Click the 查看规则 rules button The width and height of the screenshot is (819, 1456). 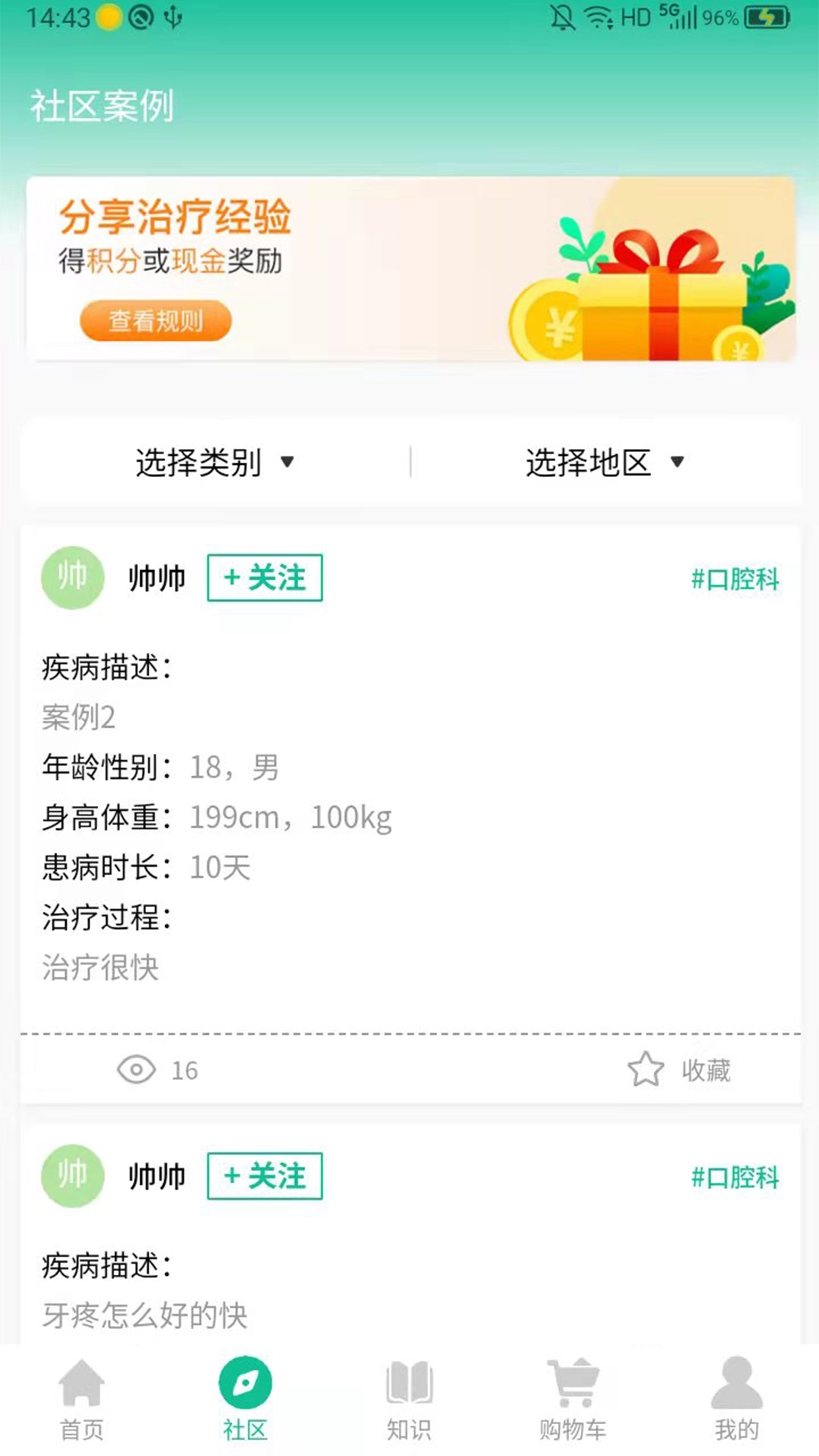[155, 320]
